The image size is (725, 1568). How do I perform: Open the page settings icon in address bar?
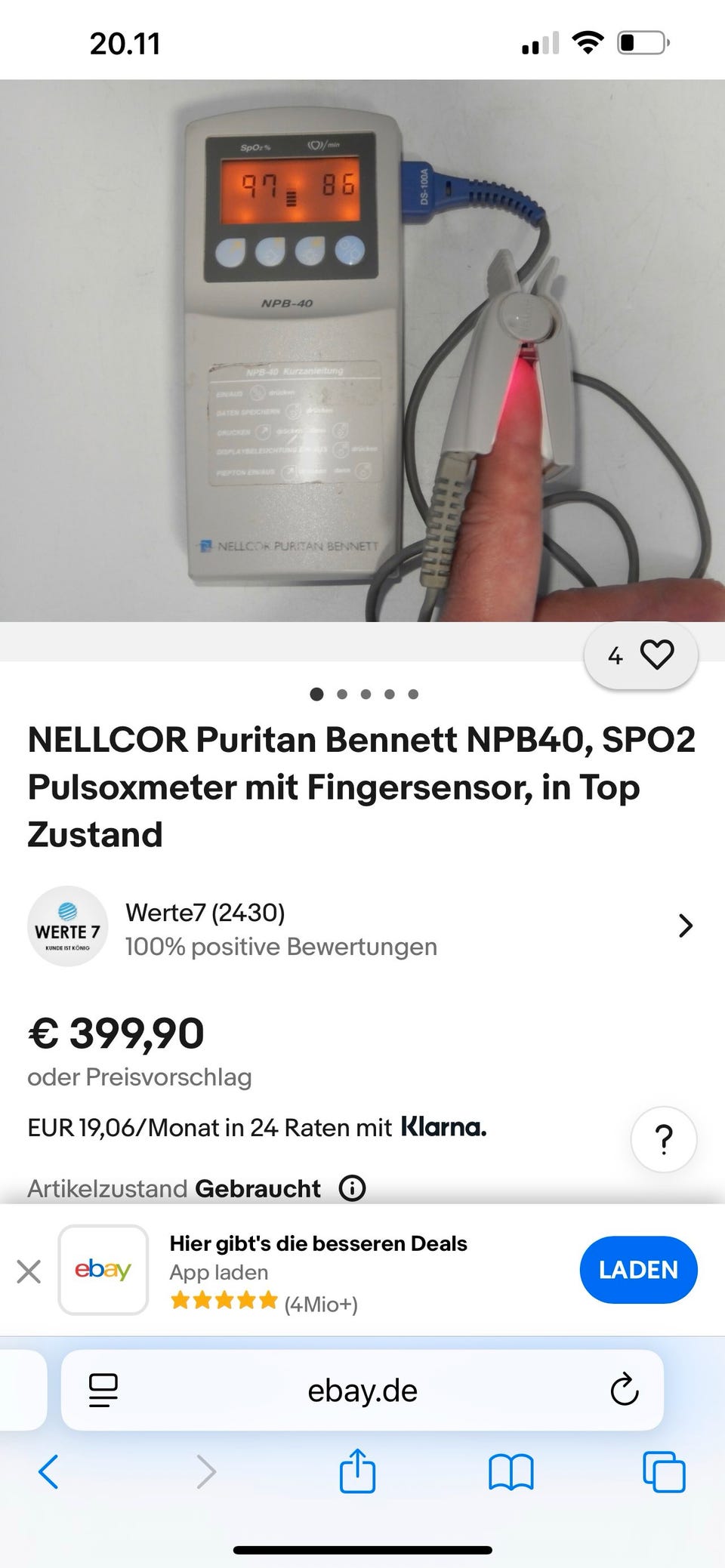click(x=103, y=1391)
